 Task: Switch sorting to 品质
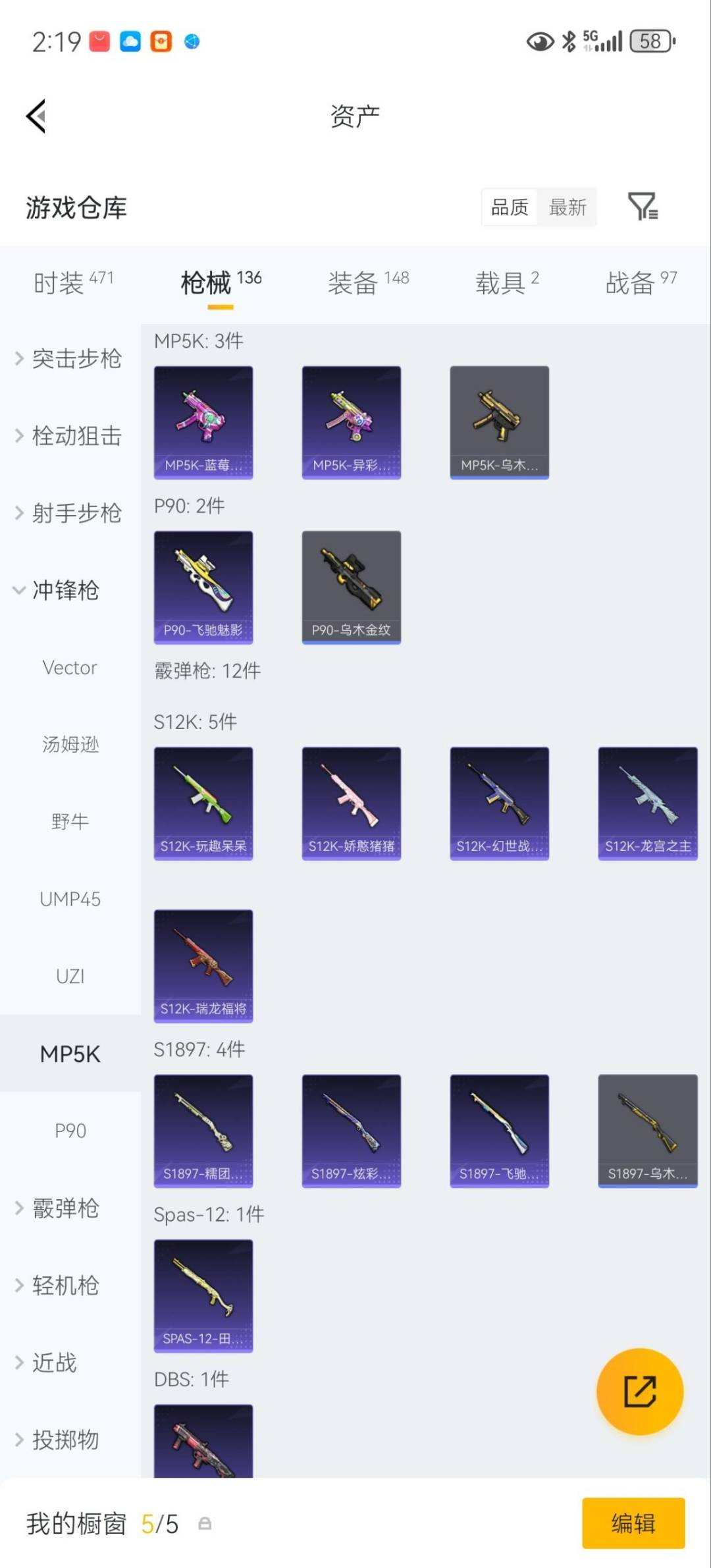pyautogui.click(x=509, y=207)
